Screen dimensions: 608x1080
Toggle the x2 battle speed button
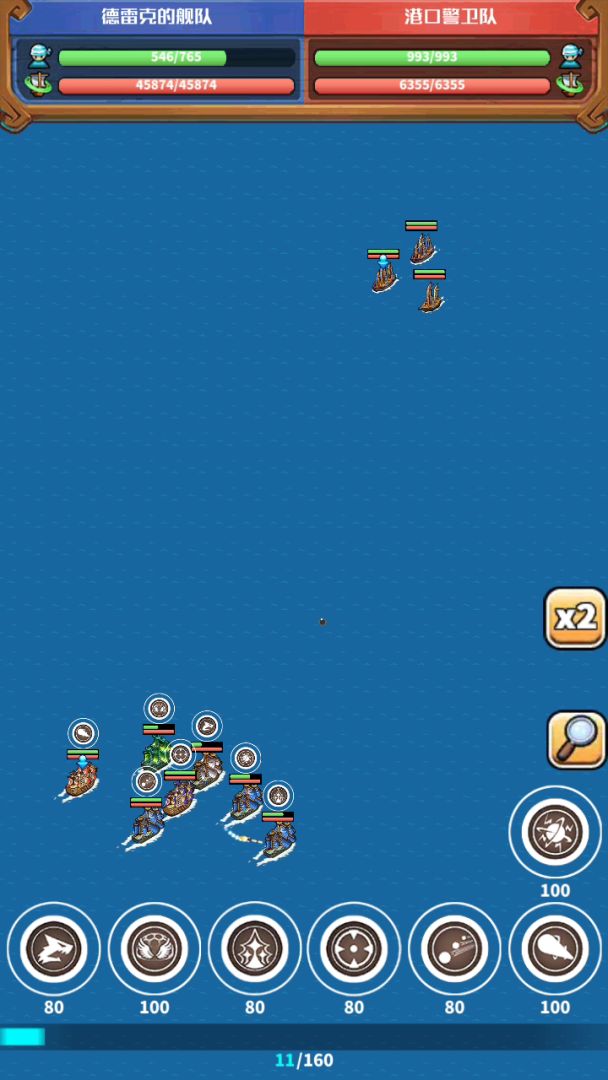pos(576,617)
